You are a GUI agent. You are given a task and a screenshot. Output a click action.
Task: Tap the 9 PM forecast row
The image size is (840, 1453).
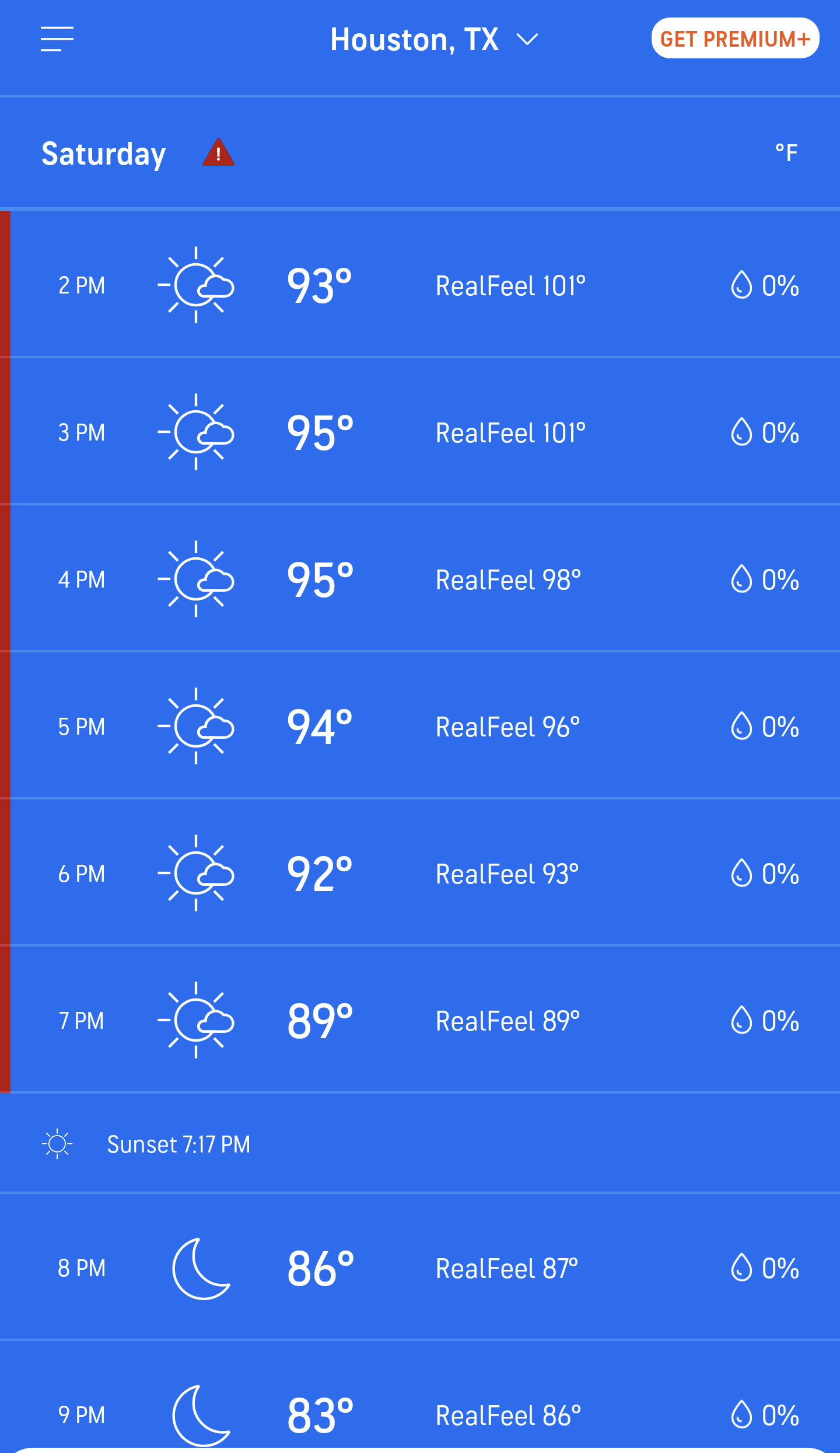420,1398
